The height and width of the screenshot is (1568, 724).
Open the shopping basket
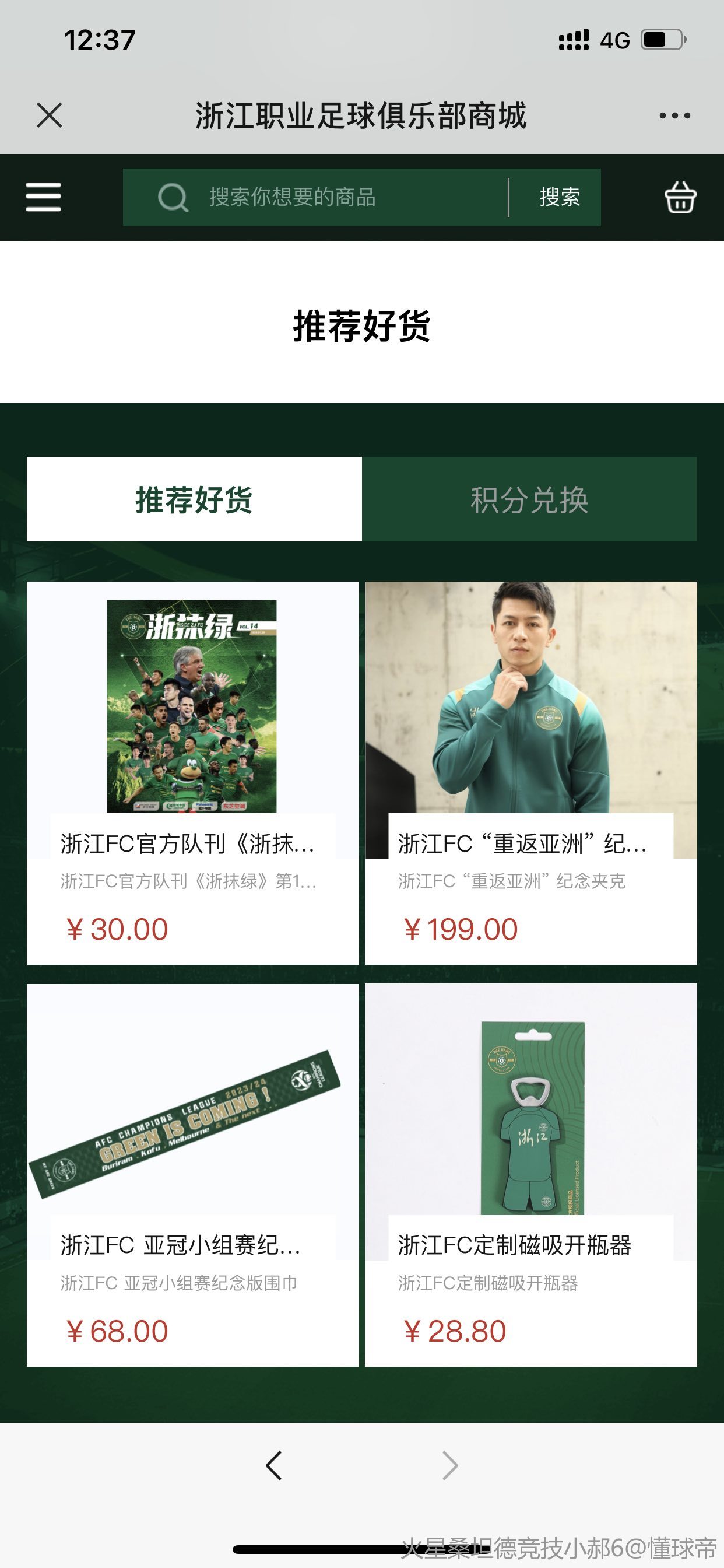point(680,197)
